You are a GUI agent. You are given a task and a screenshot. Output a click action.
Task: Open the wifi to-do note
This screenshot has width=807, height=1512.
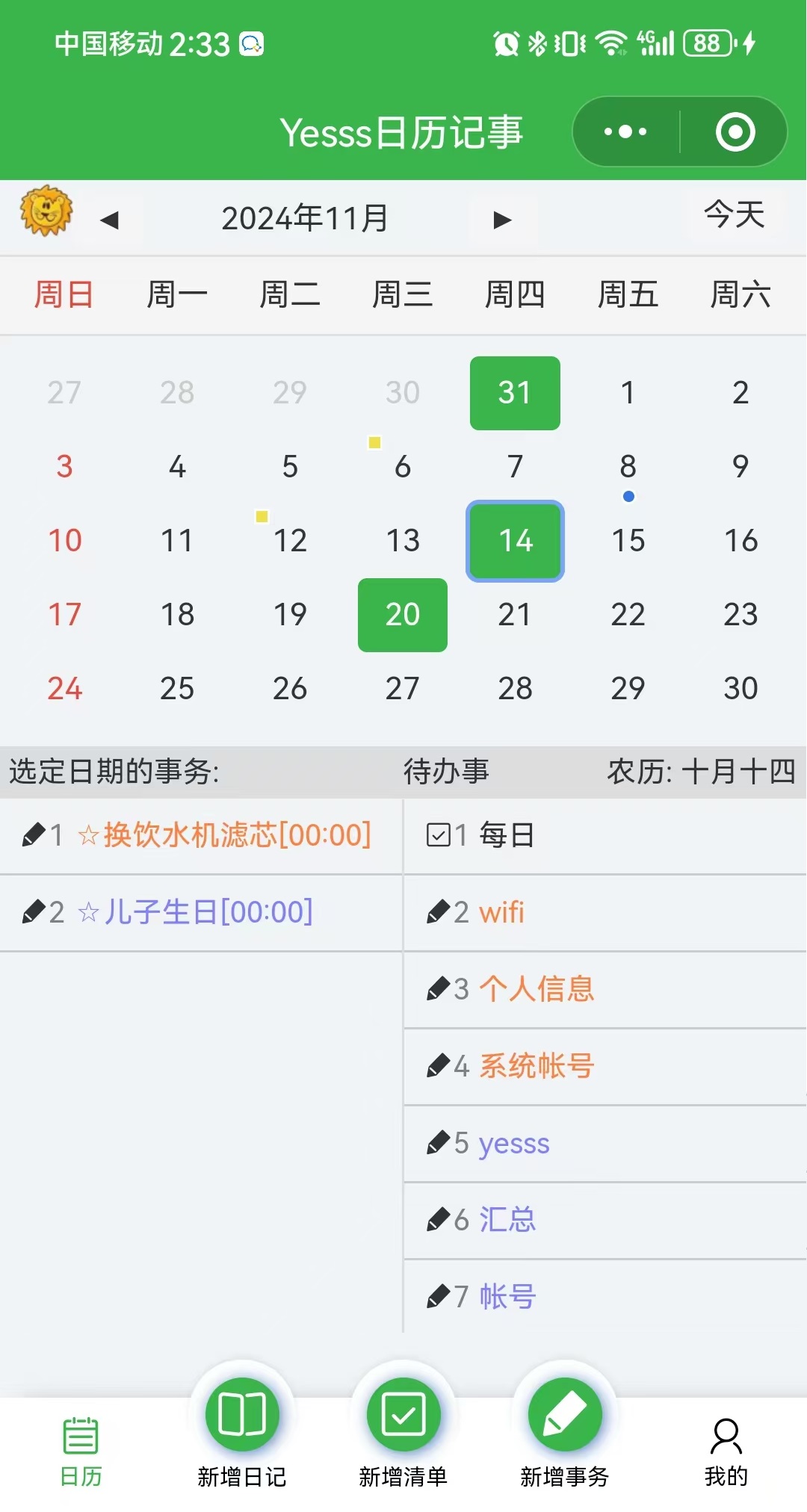(501, 912)
